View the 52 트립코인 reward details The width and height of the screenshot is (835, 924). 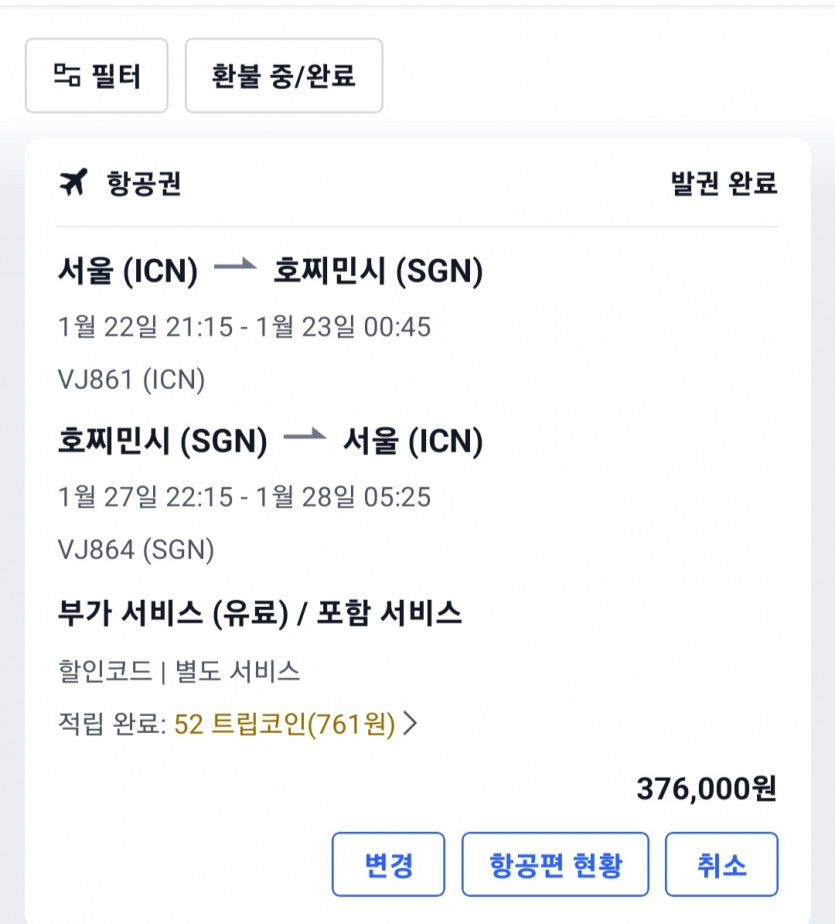[295, 724]
